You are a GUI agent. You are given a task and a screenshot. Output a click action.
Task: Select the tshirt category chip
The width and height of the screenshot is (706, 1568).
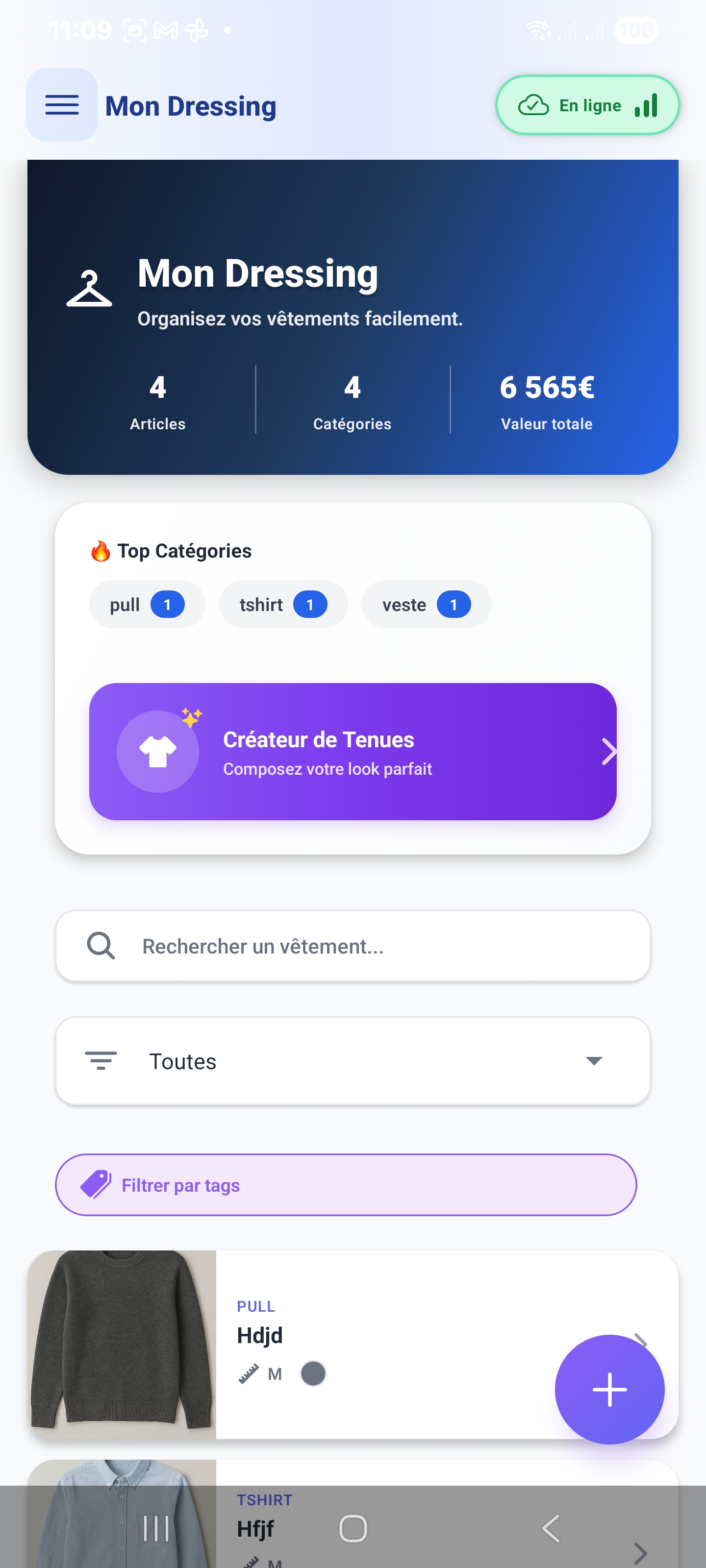[x=283, y=605]
